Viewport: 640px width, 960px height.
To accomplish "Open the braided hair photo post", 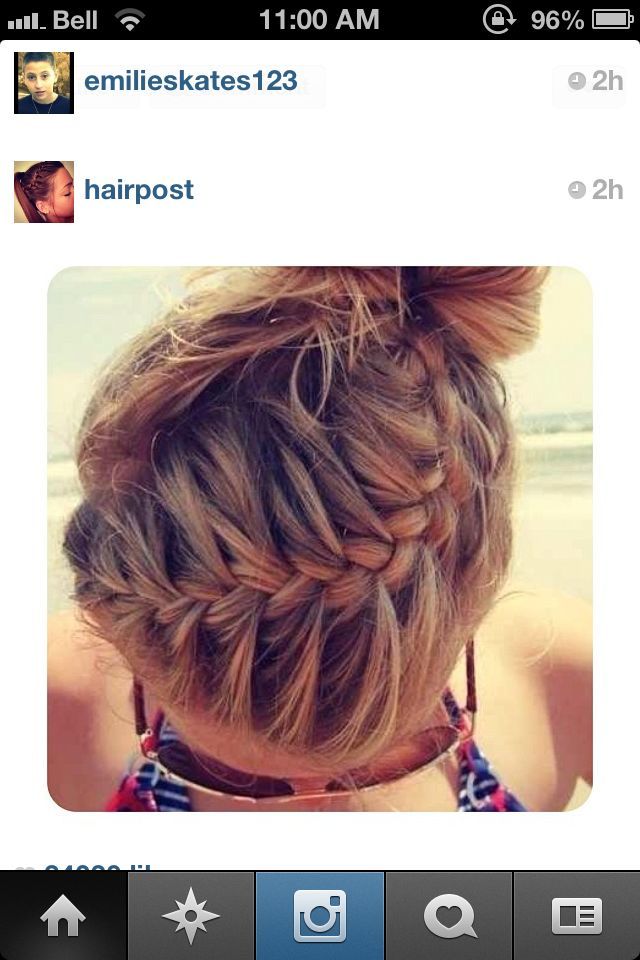I will click(x=320, y=538).
